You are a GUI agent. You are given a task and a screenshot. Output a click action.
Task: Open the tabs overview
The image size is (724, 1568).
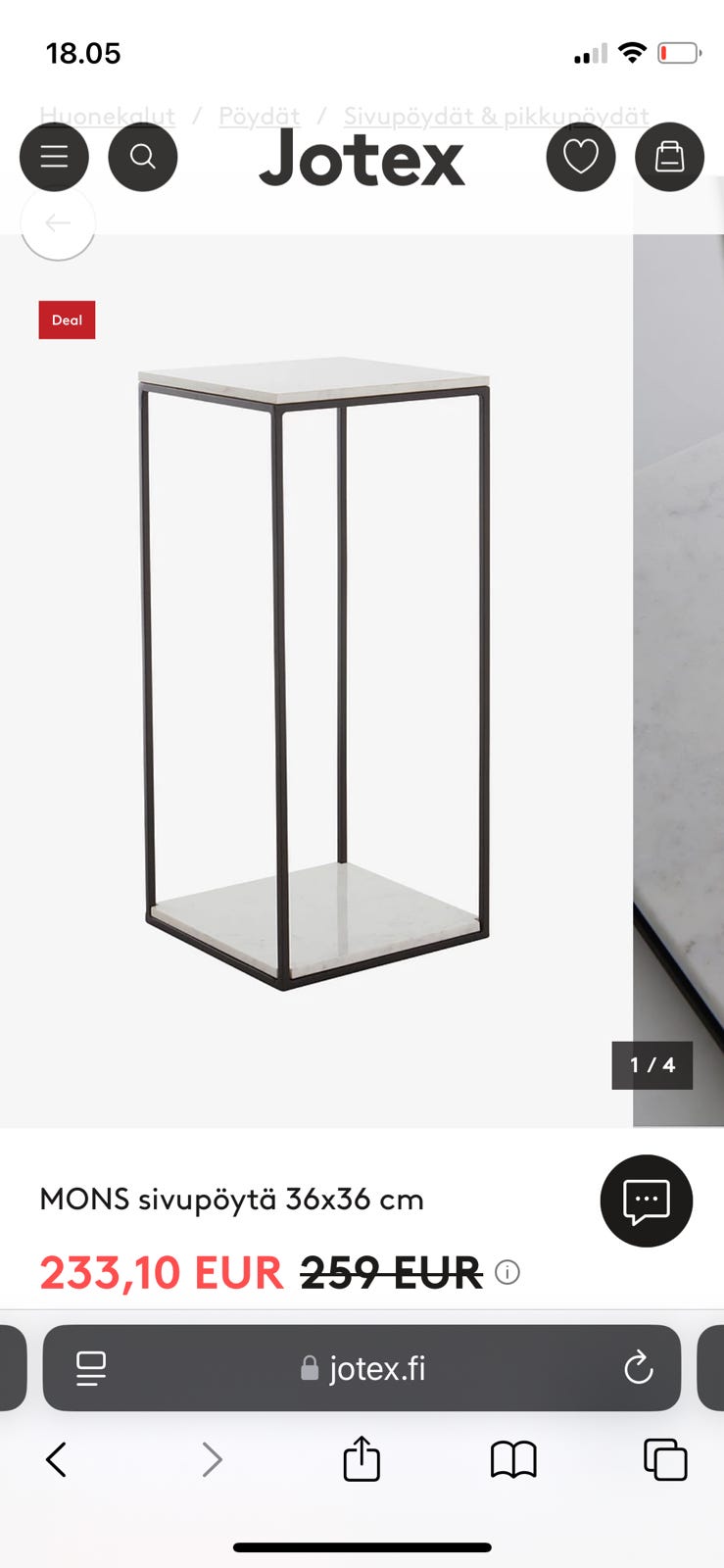[x=665, y=1459]
